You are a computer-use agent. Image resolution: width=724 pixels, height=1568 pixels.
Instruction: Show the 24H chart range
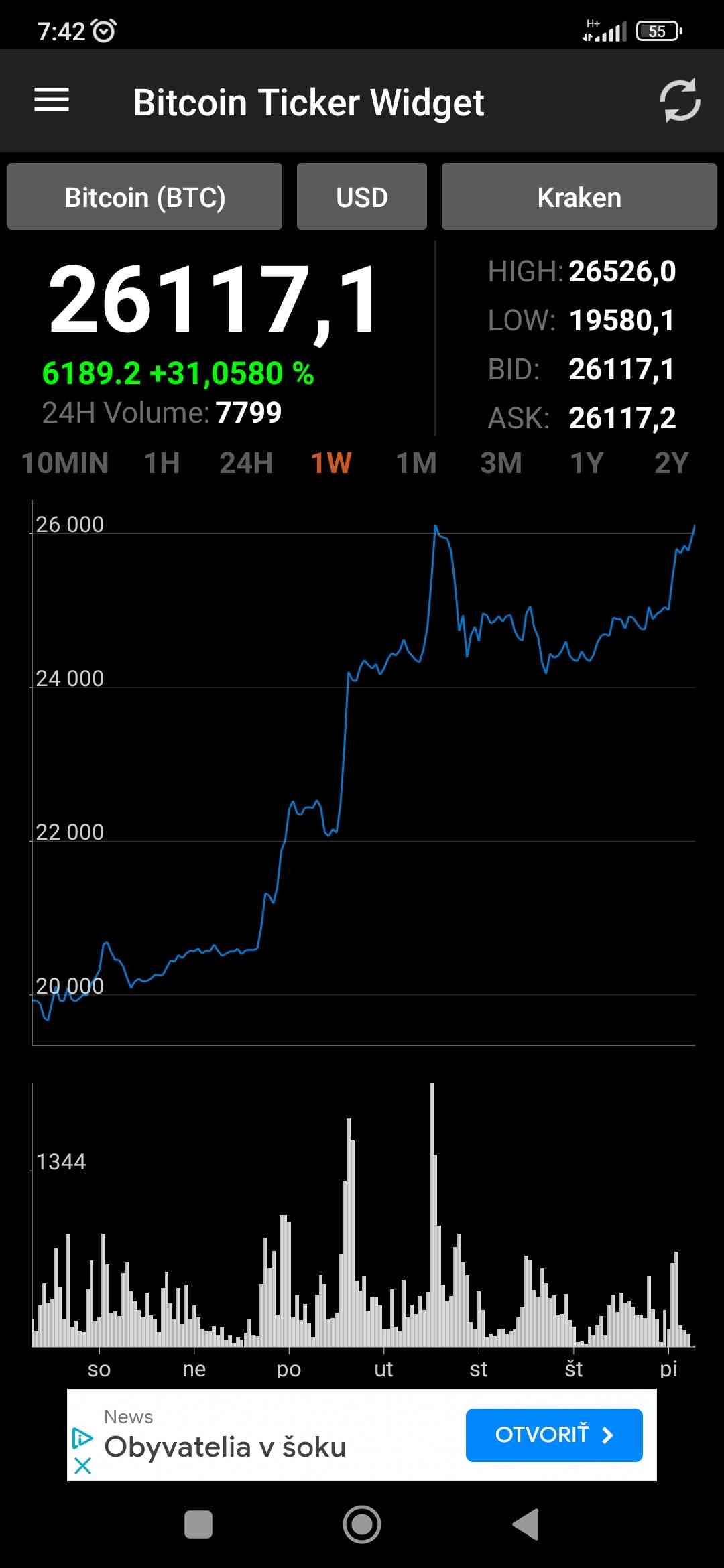click(x=247, y=463)
